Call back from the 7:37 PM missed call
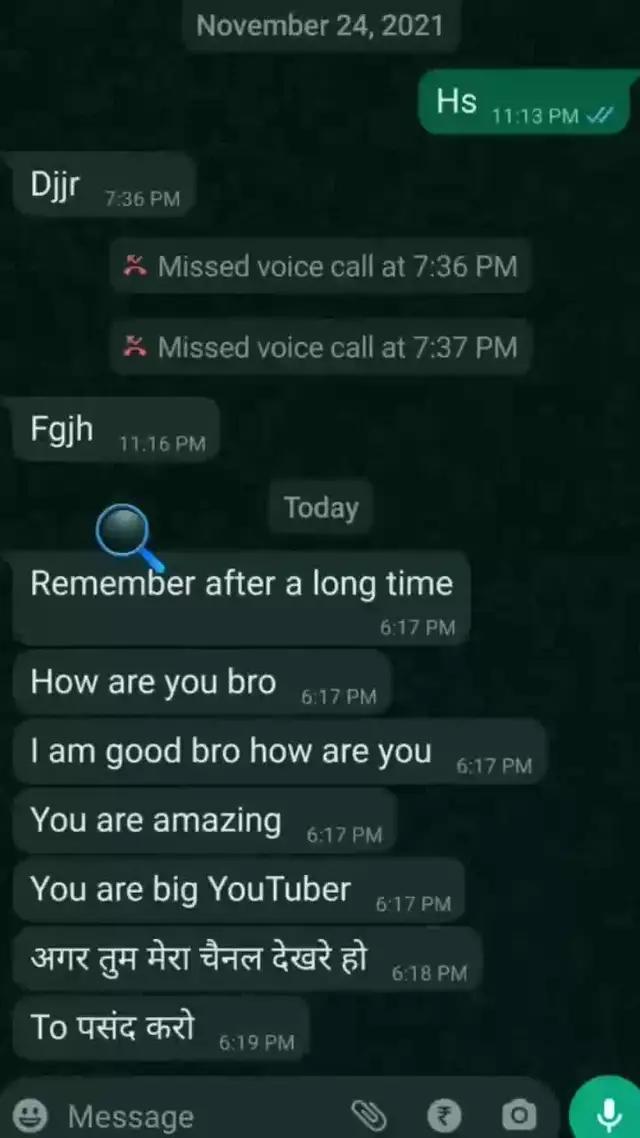 (320, 347)
